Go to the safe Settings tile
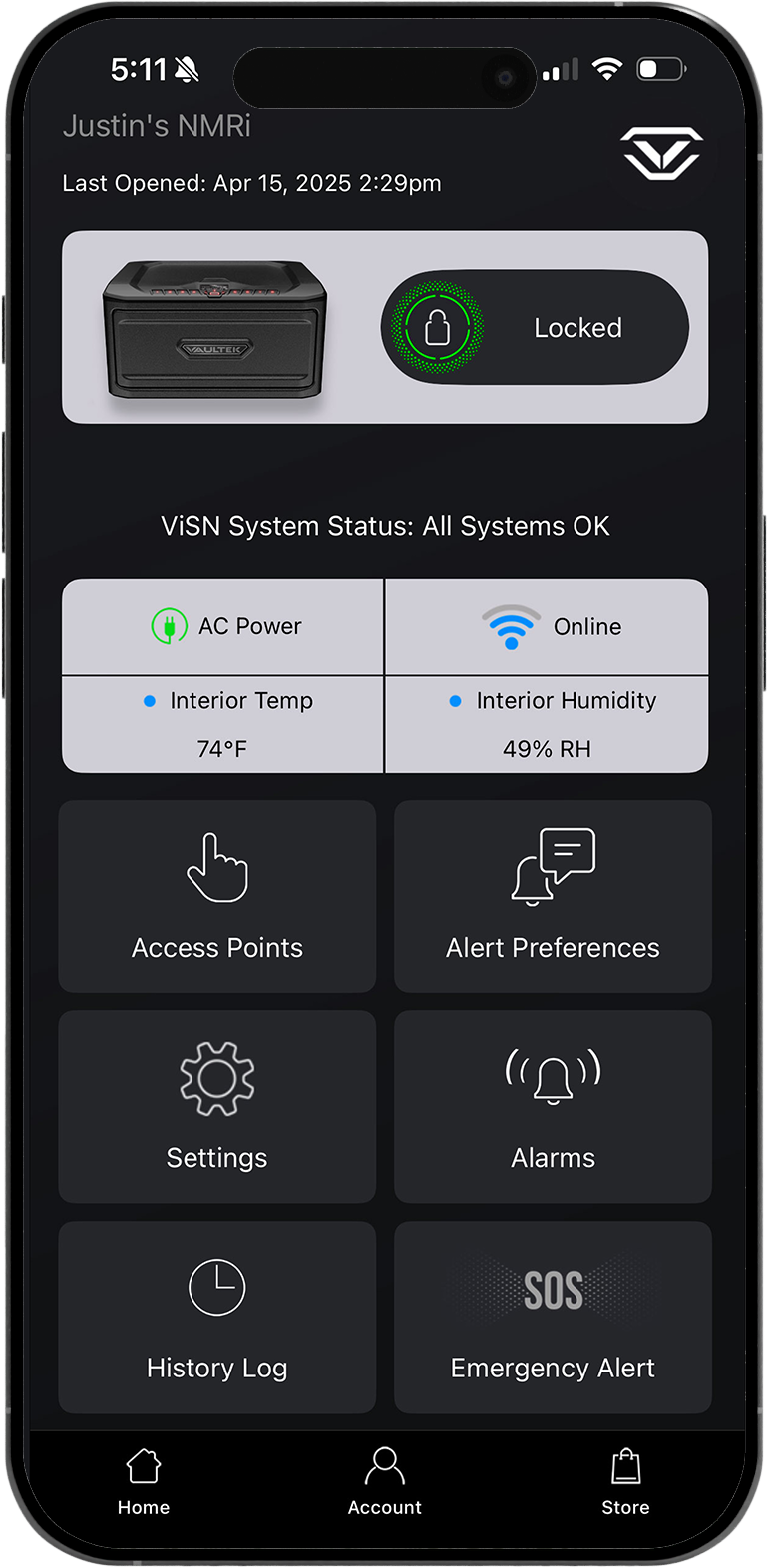This screenshot has height=1568, width=768. (x=217, y=1106)
